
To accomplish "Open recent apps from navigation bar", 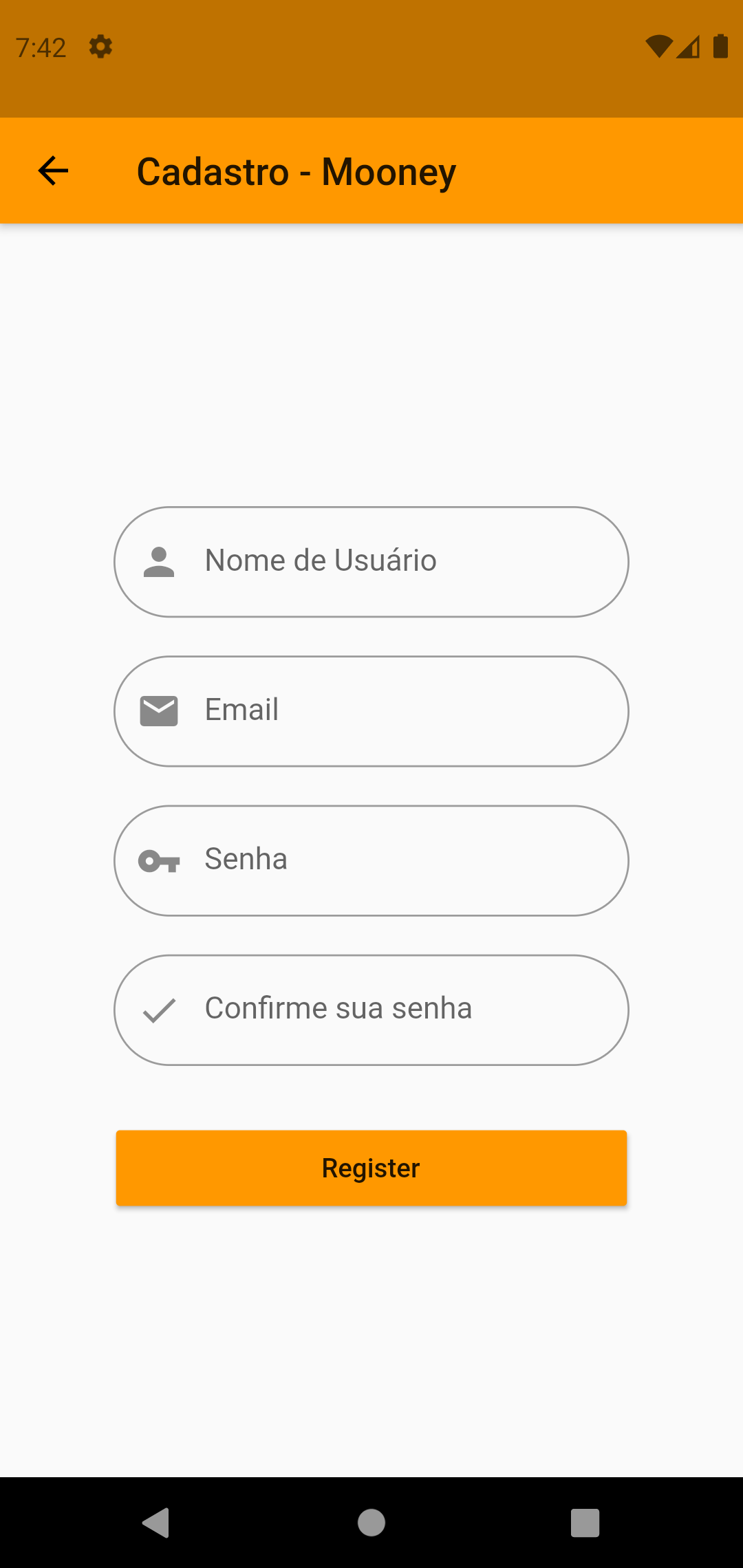I will tap(585, 1523).
